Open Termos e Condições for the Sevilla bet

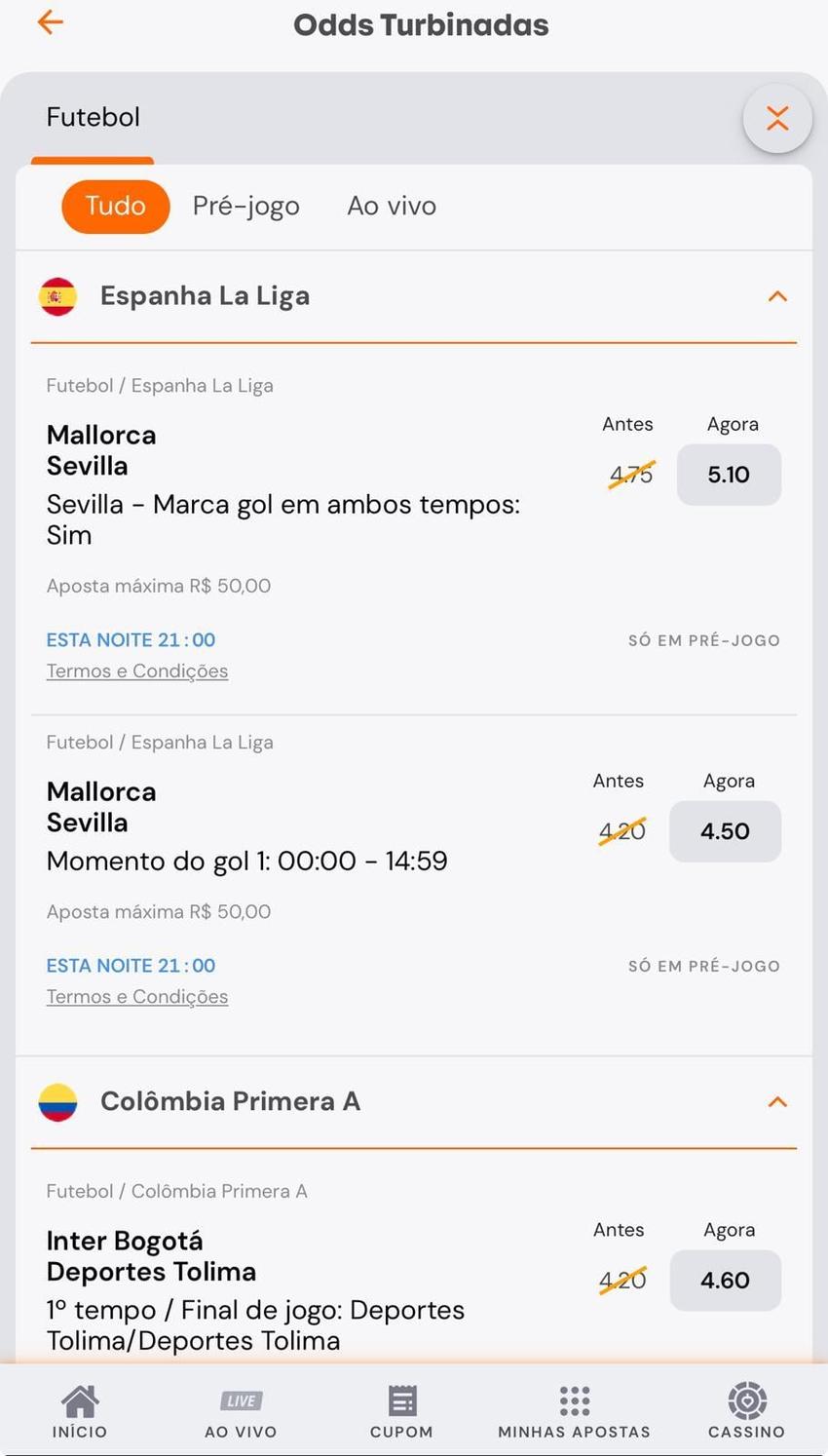136,671
